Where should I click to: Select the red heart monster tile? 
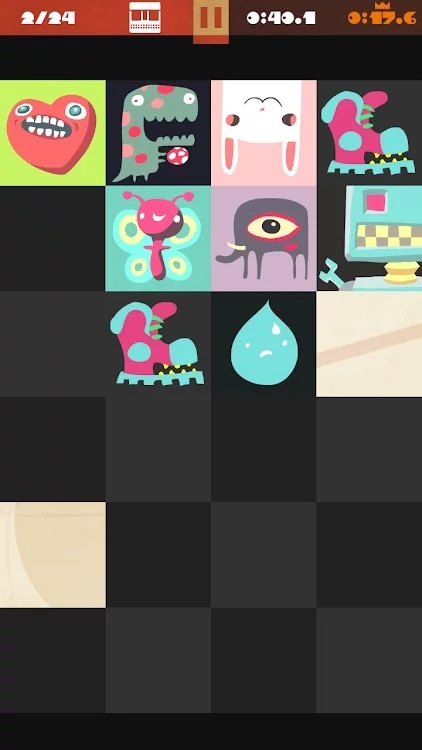[53, 133]
